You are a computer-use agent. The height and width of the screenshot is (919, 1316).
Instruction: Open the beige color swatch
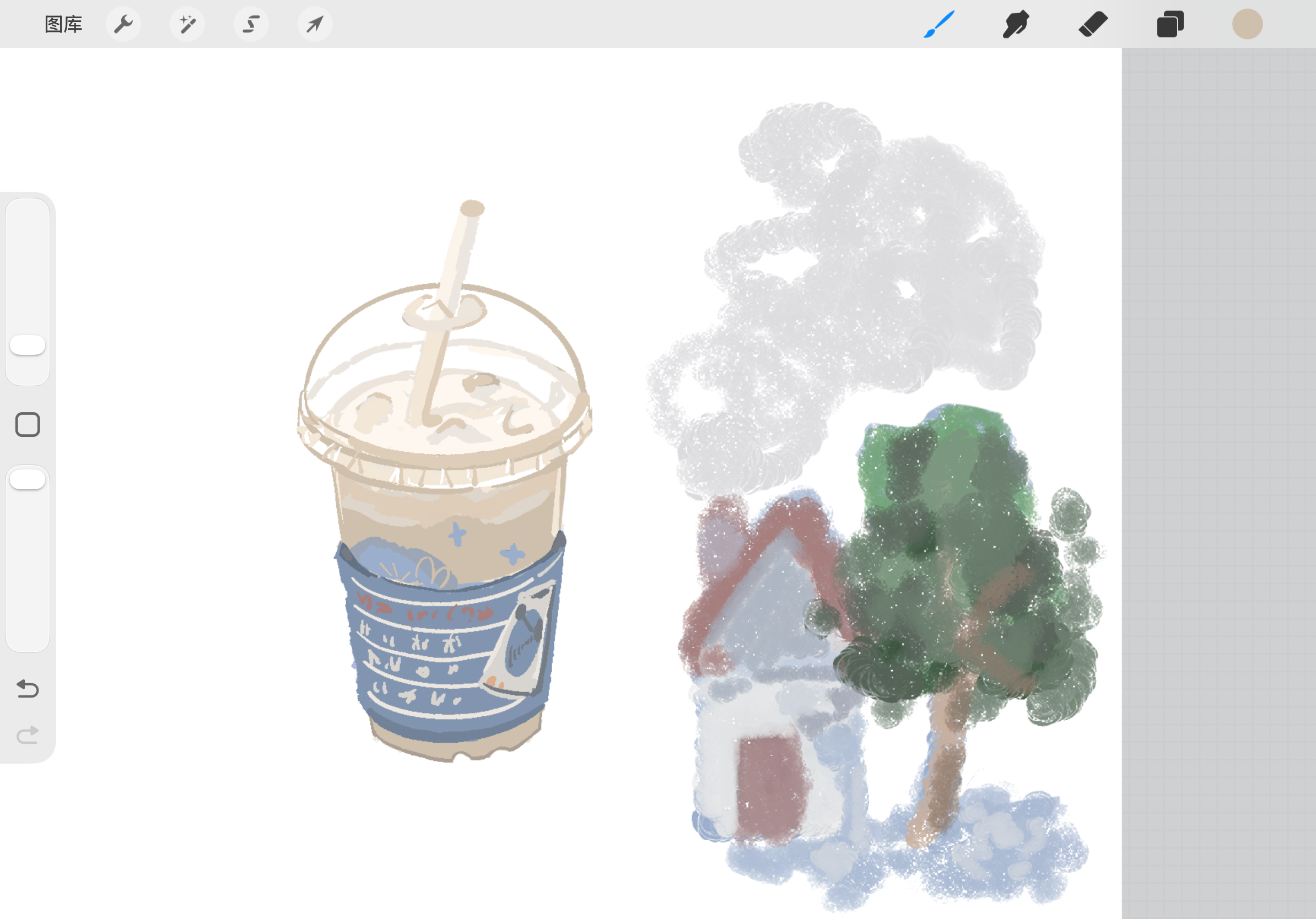coord(1247,24)
